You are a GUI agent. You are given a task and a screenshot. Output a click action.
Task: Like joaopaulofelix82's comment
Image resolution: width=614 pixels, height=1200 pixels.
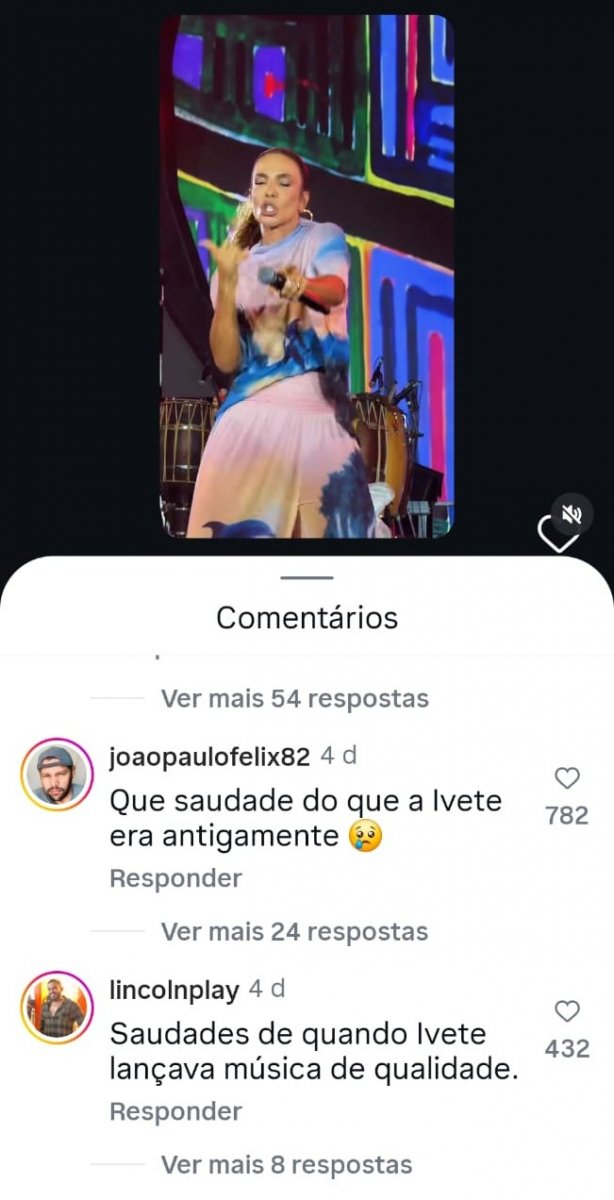coord(567,779)
